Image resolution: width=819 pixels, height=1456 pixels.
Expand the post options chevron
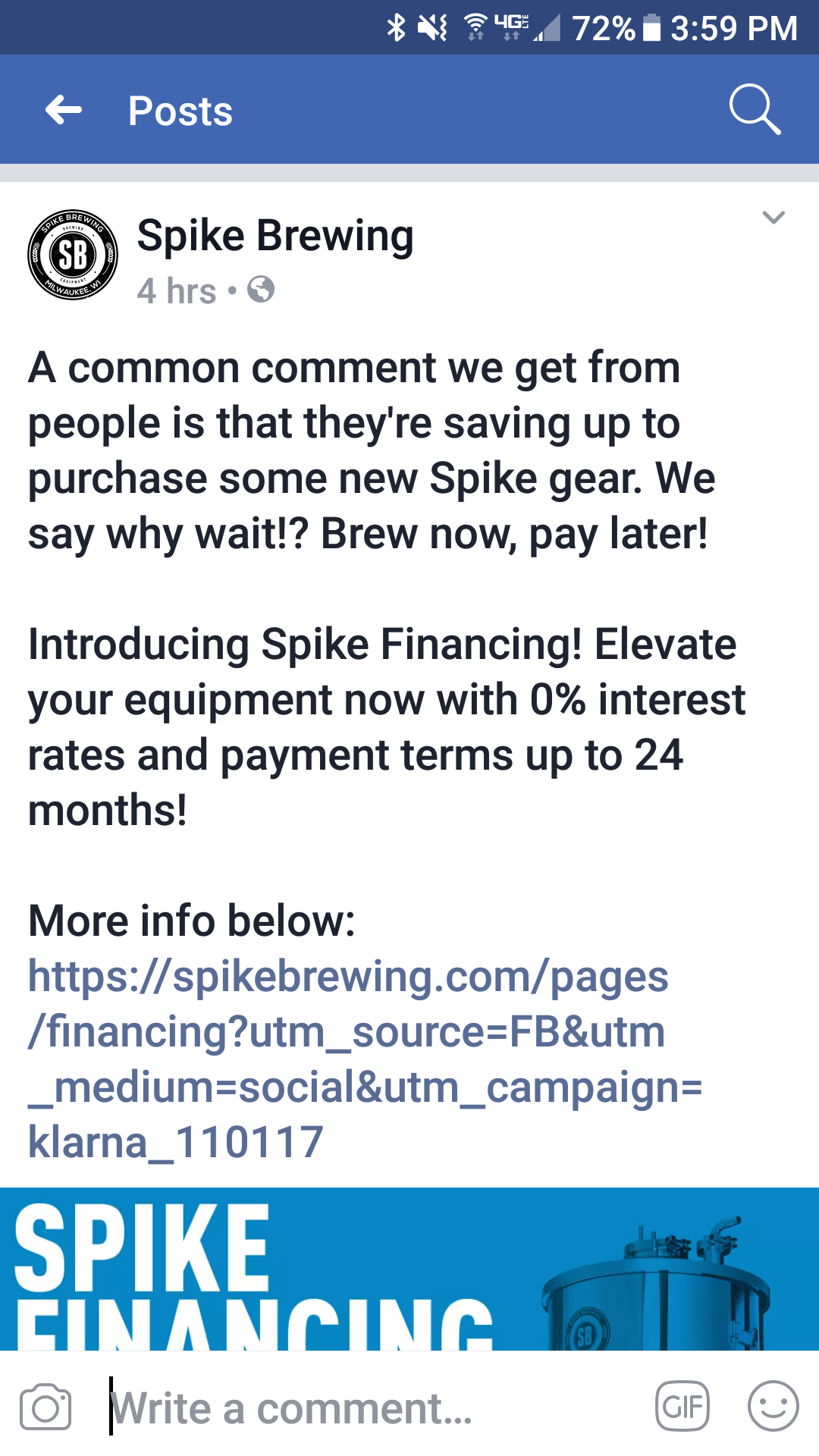pyautogui.click(x=773, y=218)
